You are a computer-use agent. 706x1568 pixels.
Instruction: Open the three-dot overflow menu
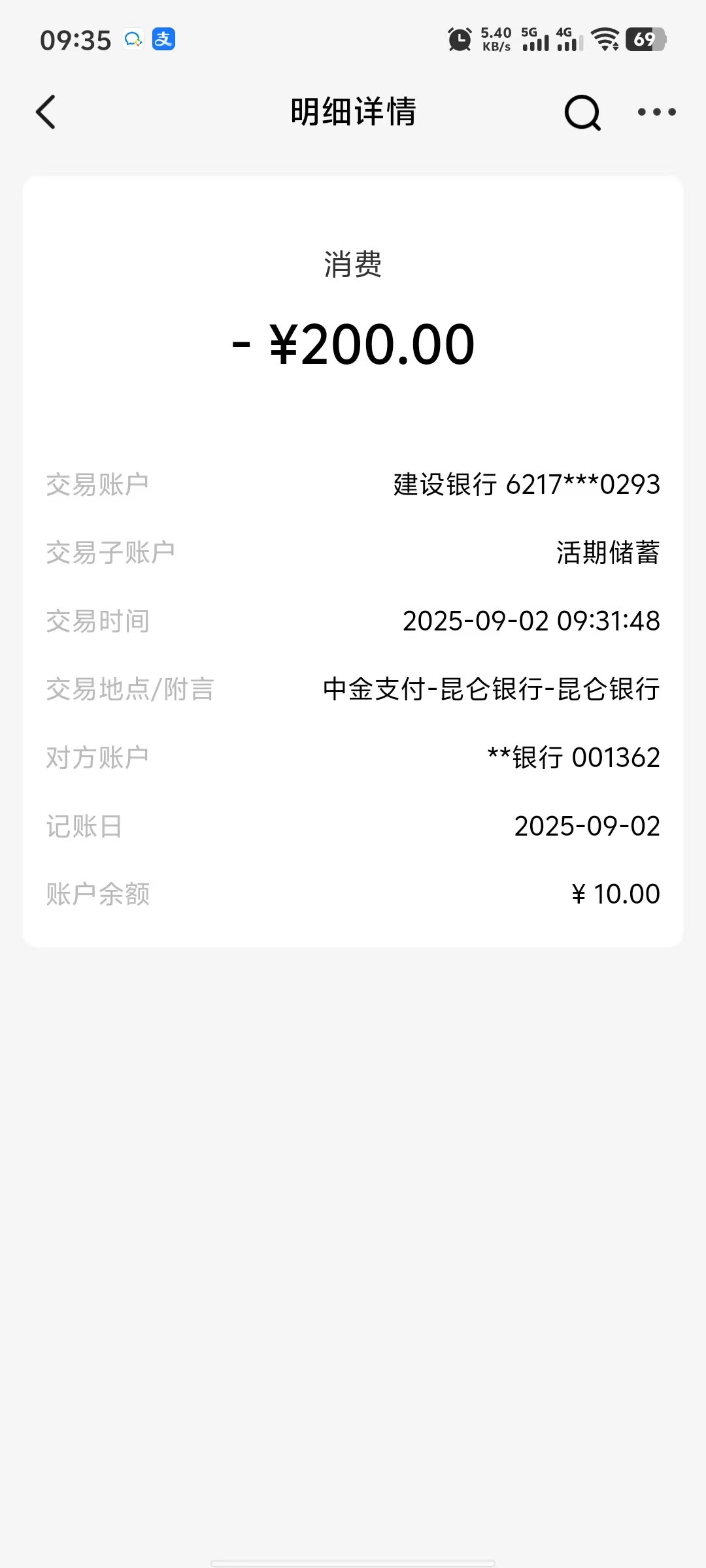point(656,112)
